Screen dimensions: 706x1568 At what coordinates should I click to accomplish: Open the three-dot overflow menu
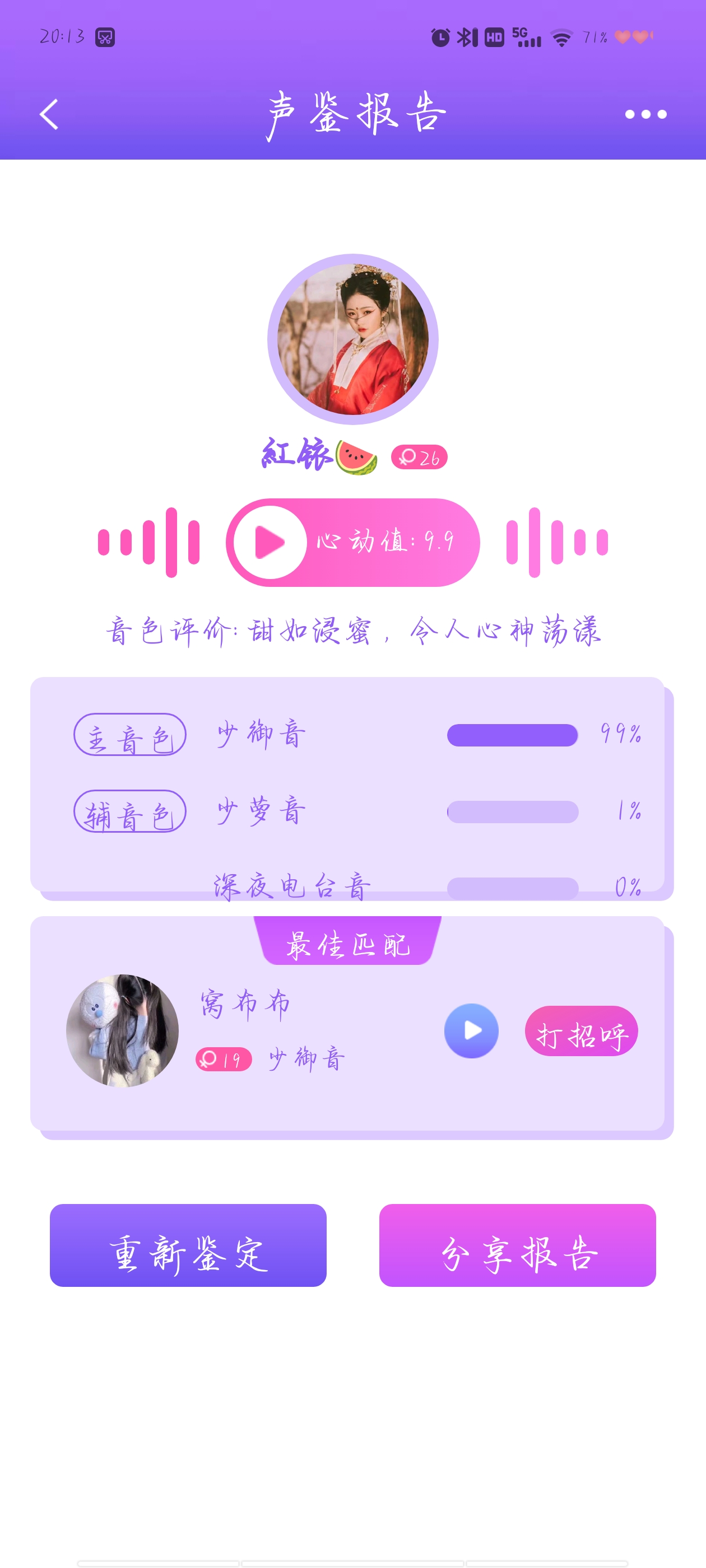point(645,114)
